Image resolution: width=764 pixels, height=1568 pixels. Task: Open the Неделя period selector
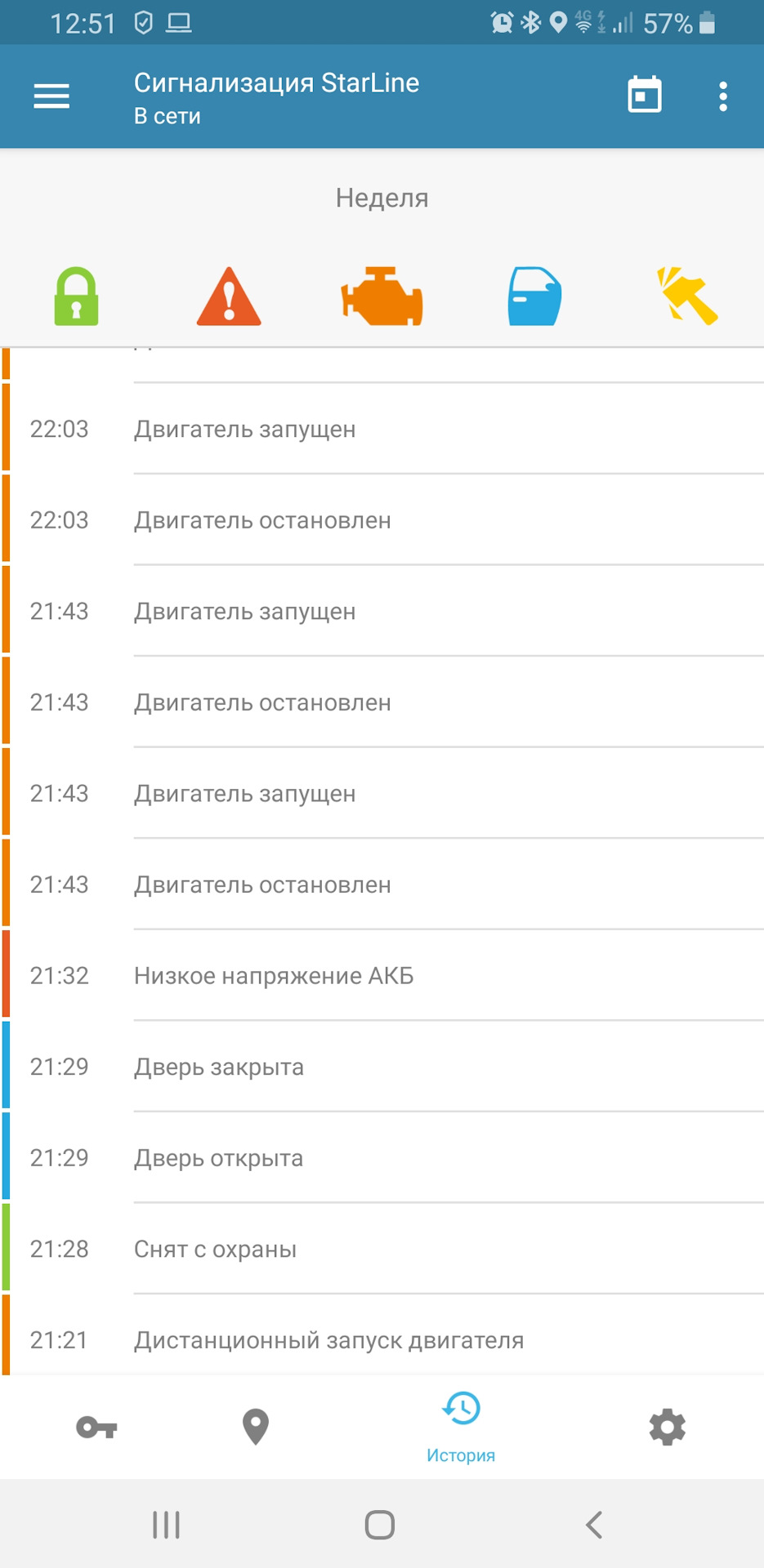382,197
